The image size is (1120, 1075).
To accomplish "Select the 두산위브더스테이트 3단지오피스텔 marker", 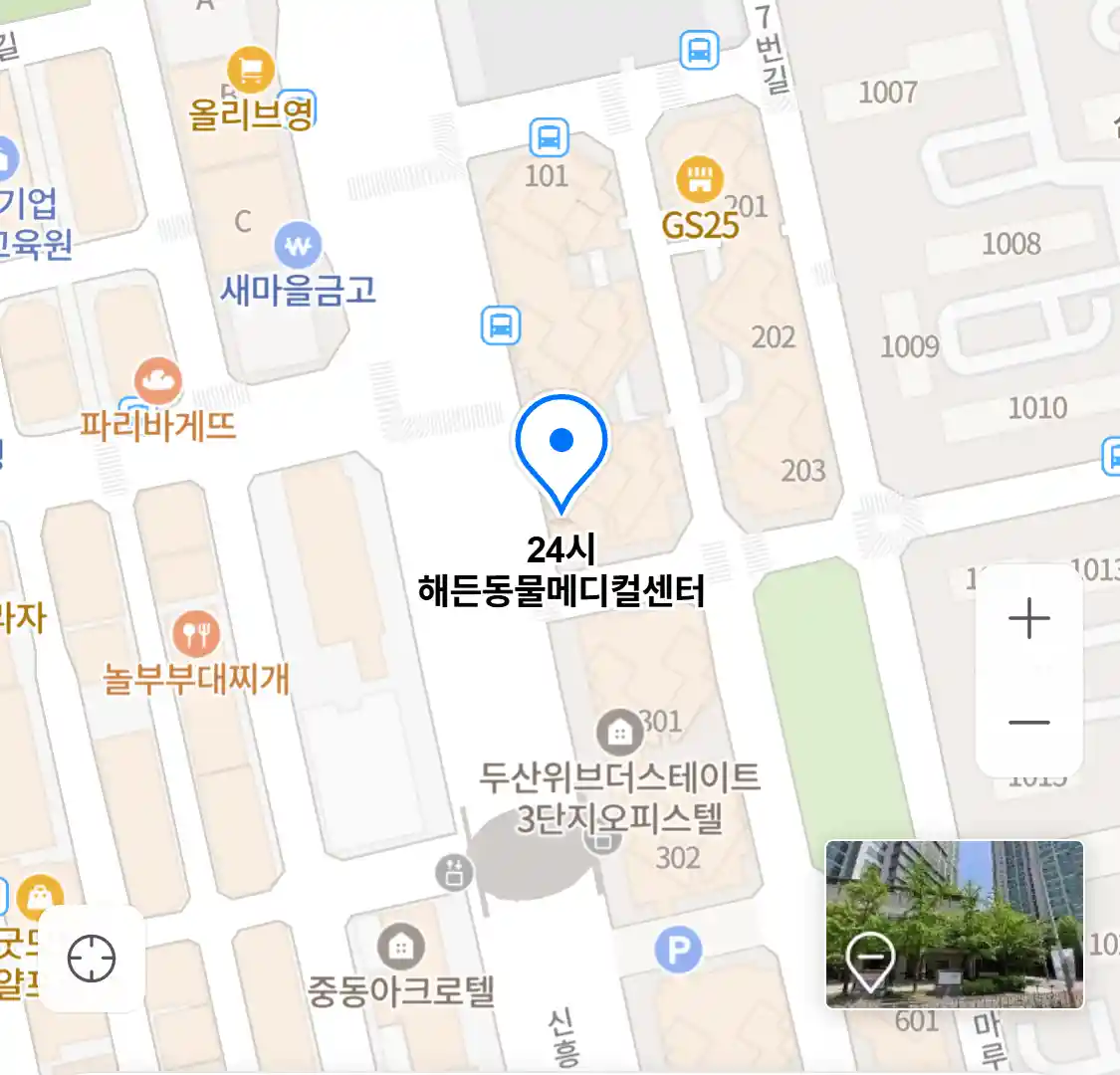I will pos(620,734).
